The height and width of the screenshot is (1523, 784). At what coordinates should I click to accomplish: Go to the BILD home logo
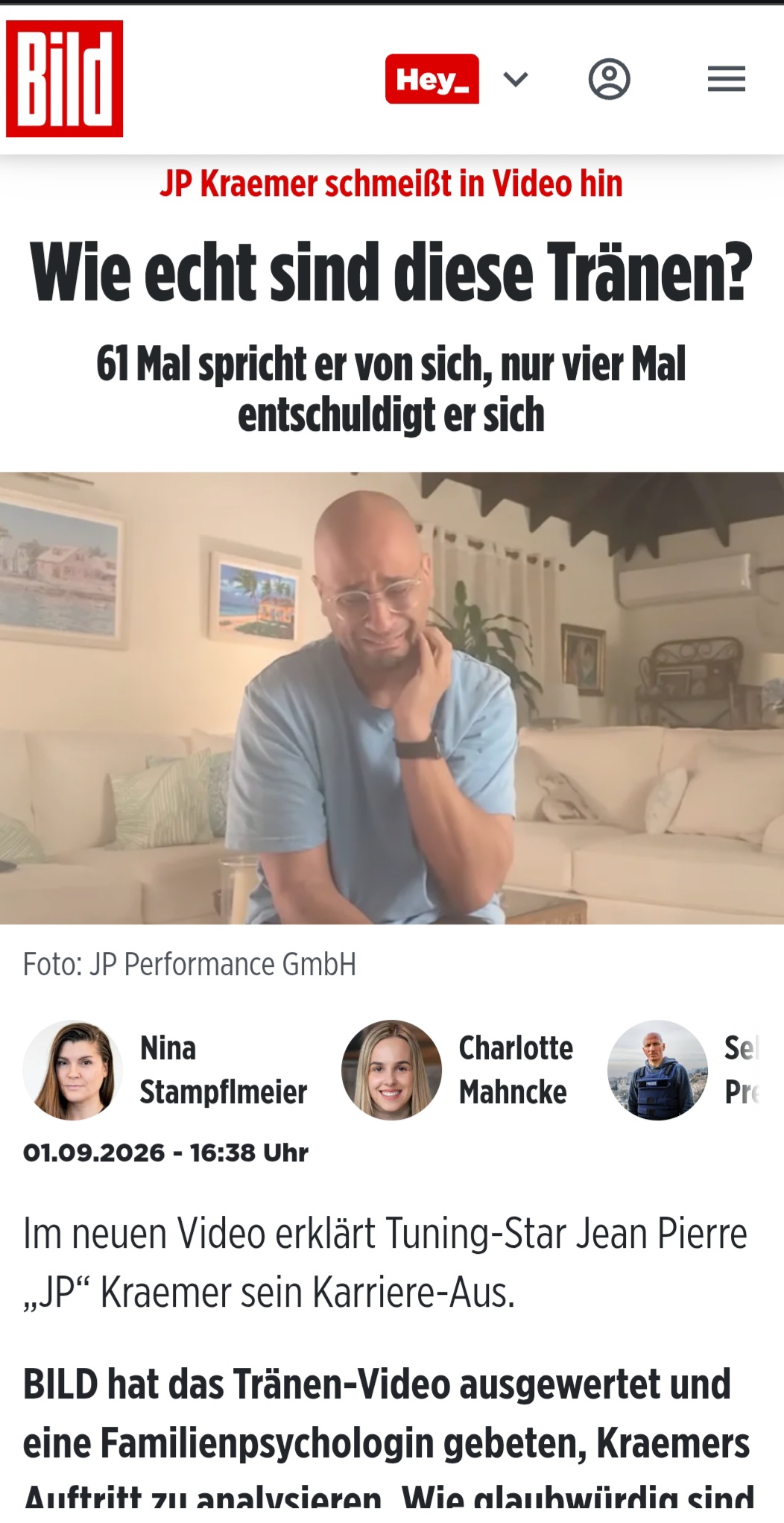pyautogui.click(x=65, y=78)
